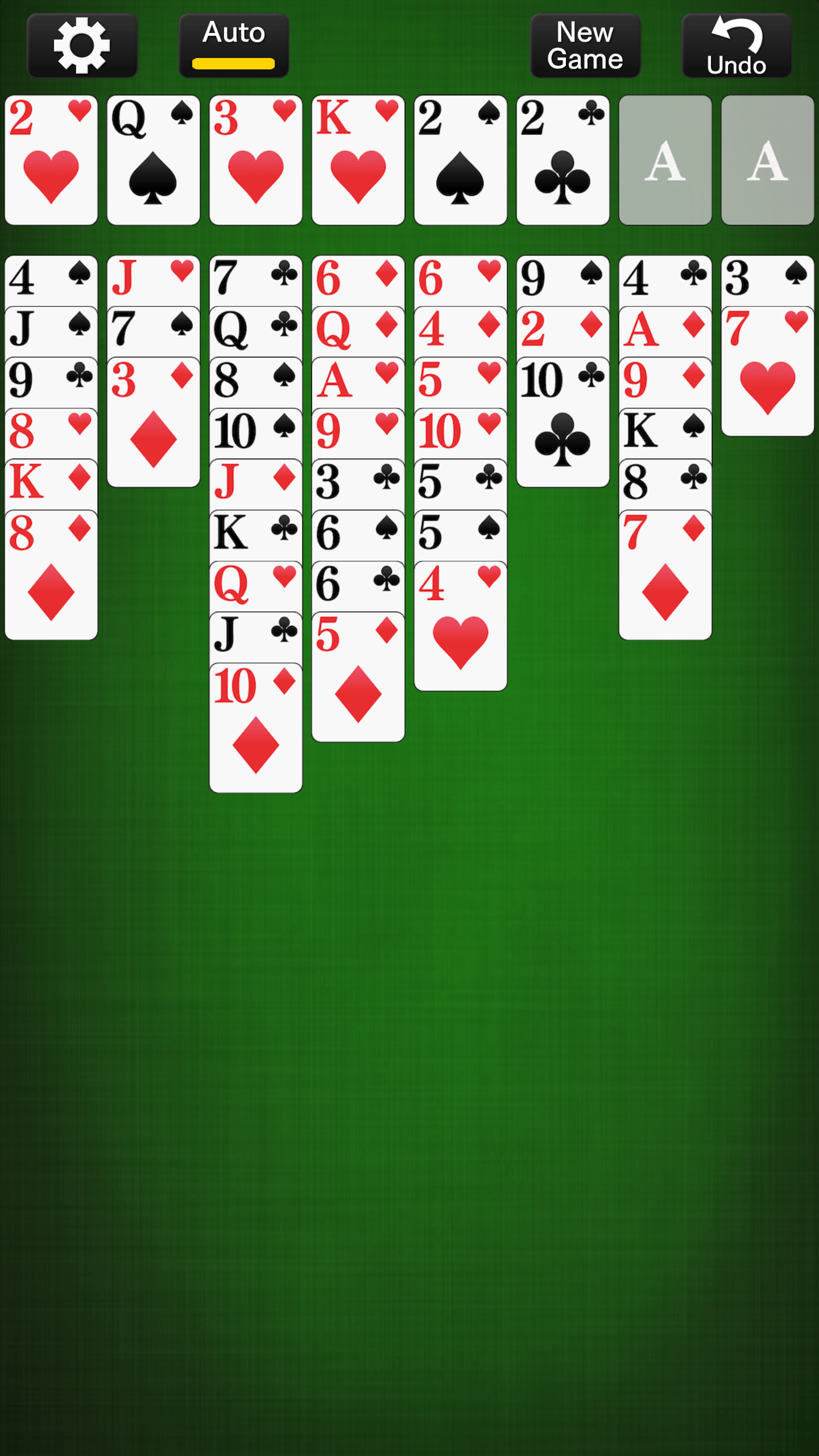Screen dimensions: 819x1456
Task: Select the 5 of diamonds card
Action: [x=358, y=677]
